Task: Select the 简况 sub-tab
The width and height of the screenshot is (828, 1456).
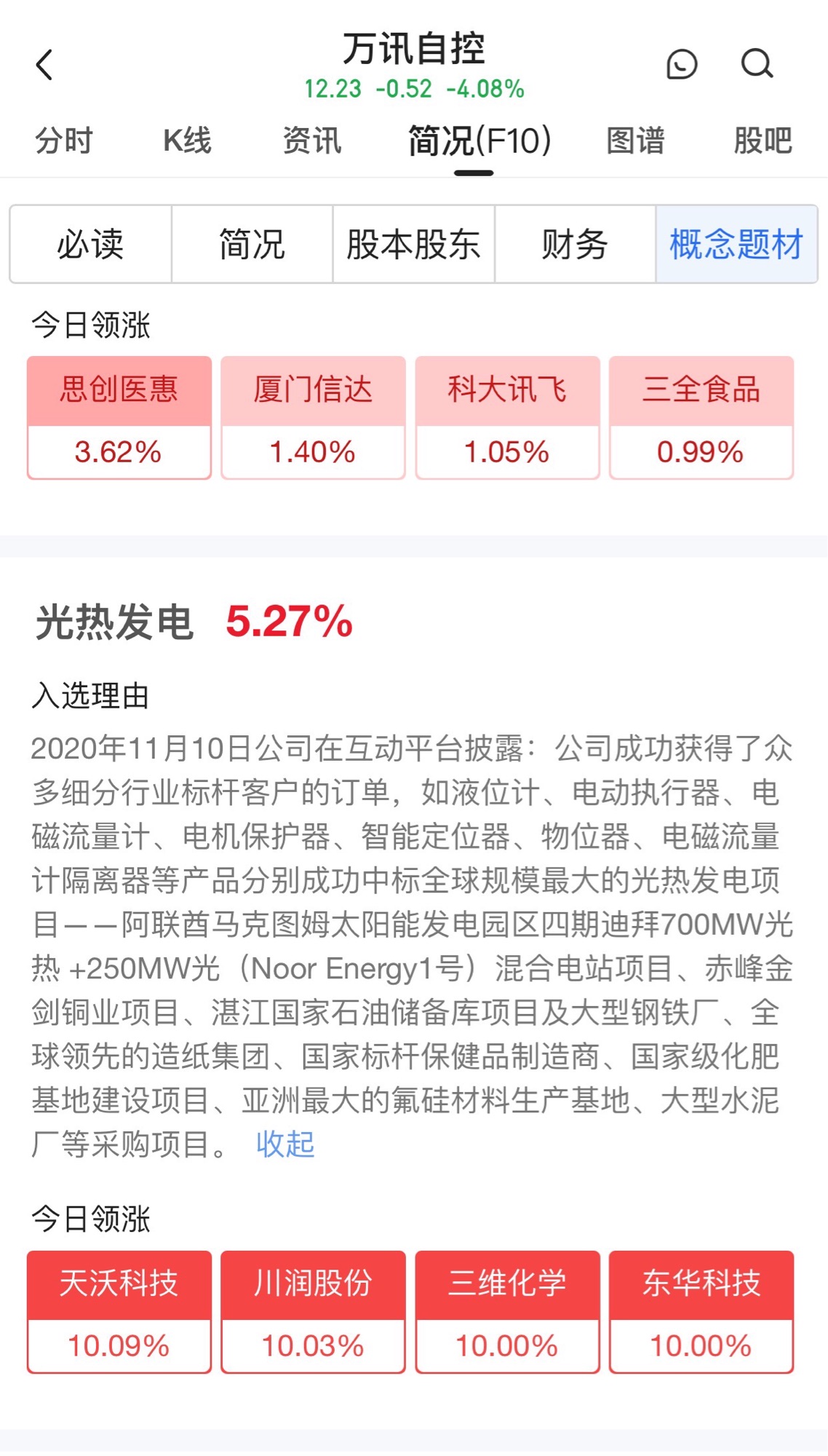Action: tap(252, 244)
